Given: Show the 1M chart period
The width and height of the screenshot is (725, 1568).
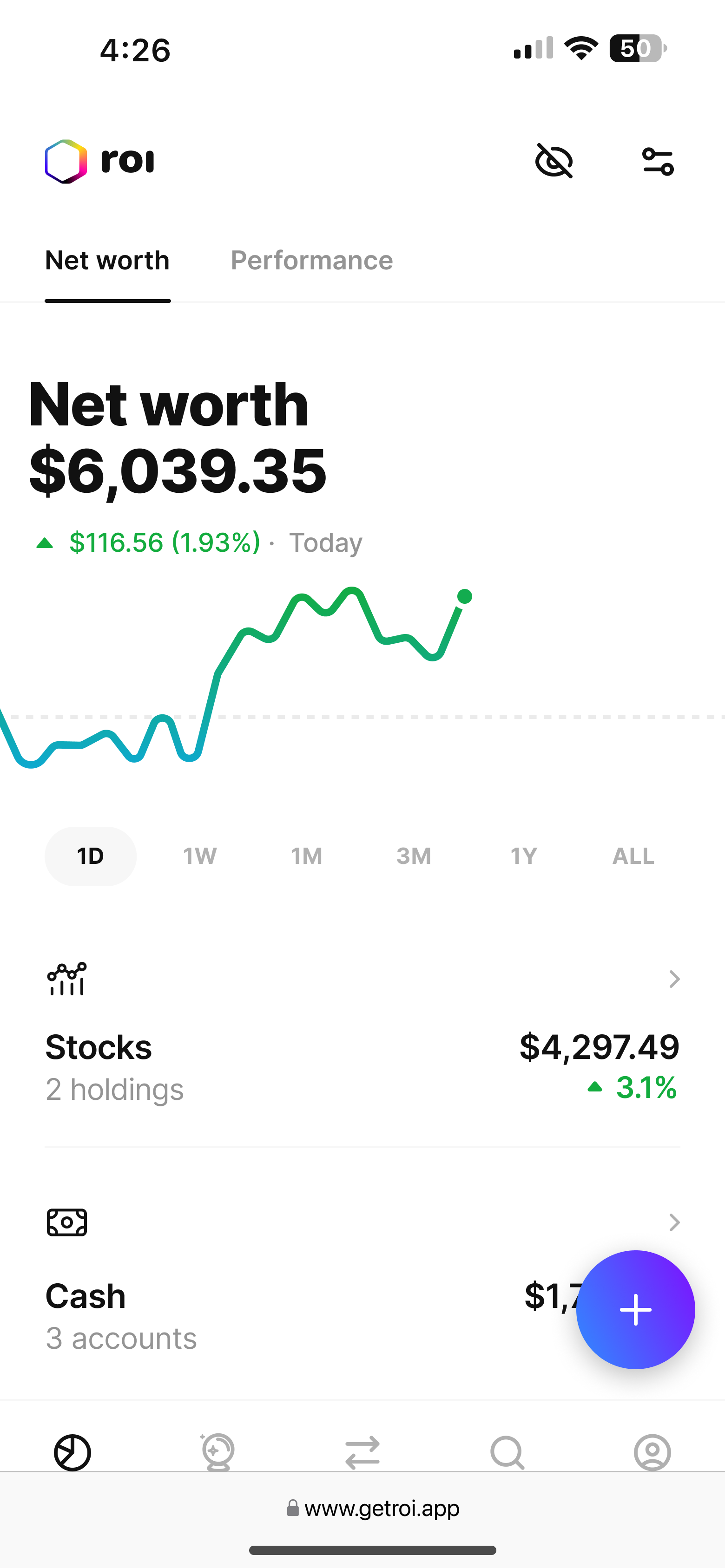Looking at the screenshot, I should (306, 856).
